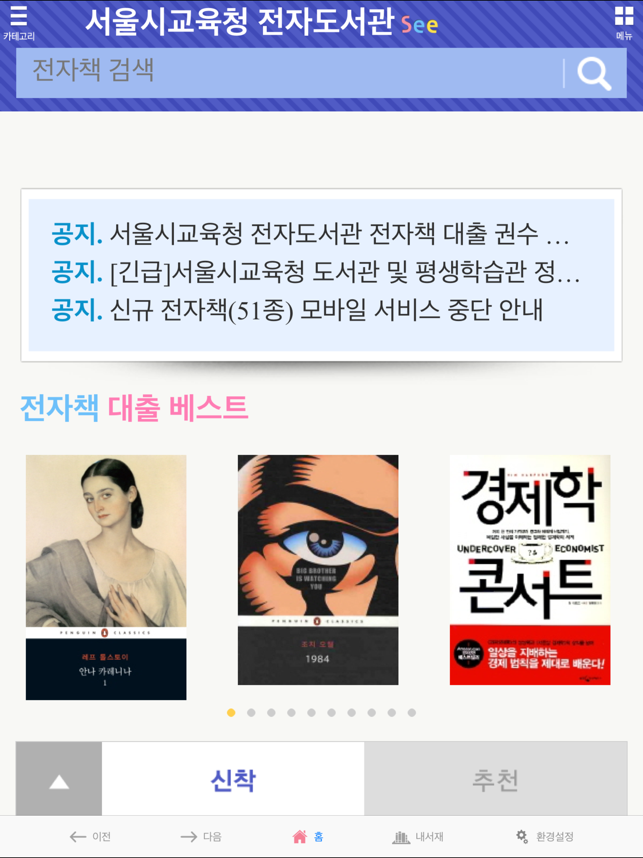Go forward with 다음
Image resolution: width=643 pixels, height=858 pixels.
[201, 837]
